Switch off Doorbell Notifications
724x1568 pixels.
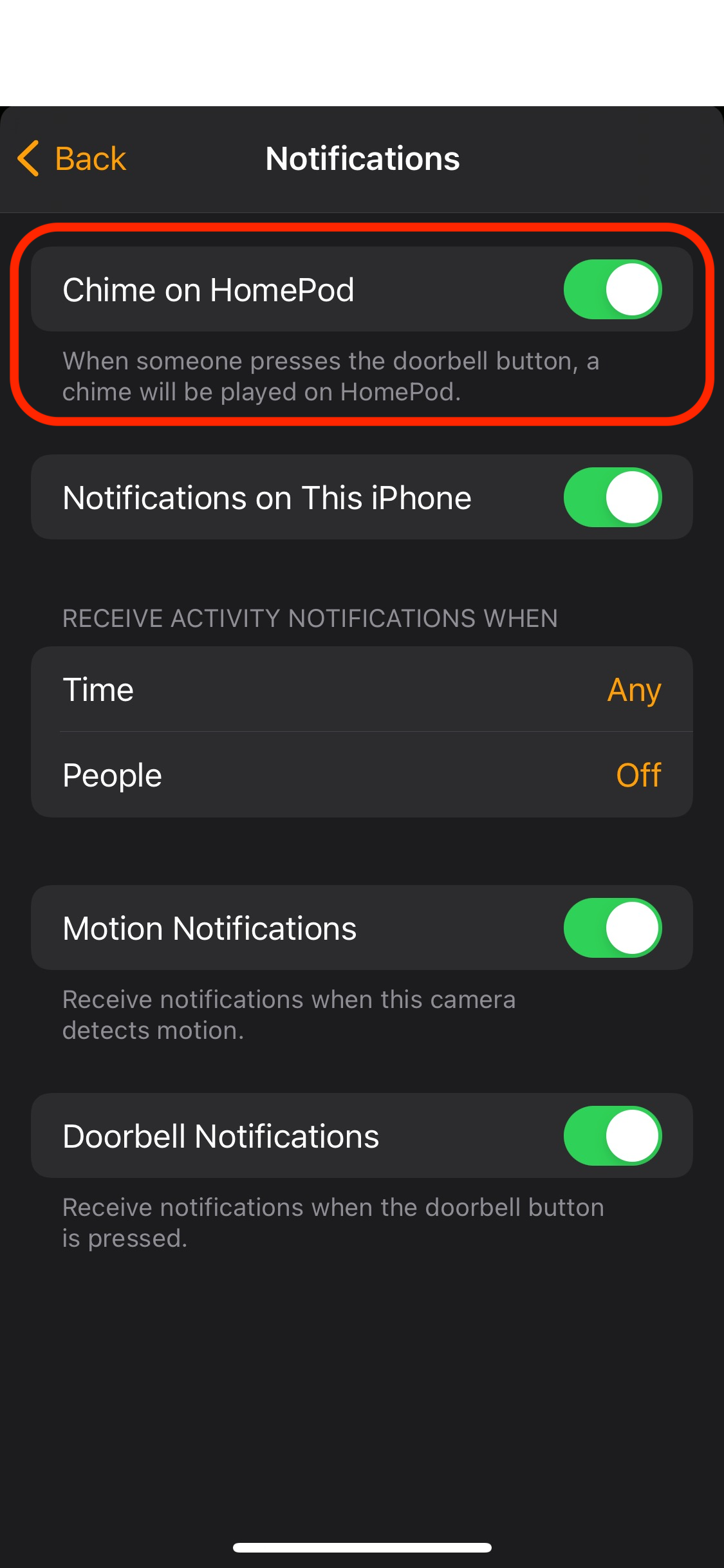(612, 1136)
